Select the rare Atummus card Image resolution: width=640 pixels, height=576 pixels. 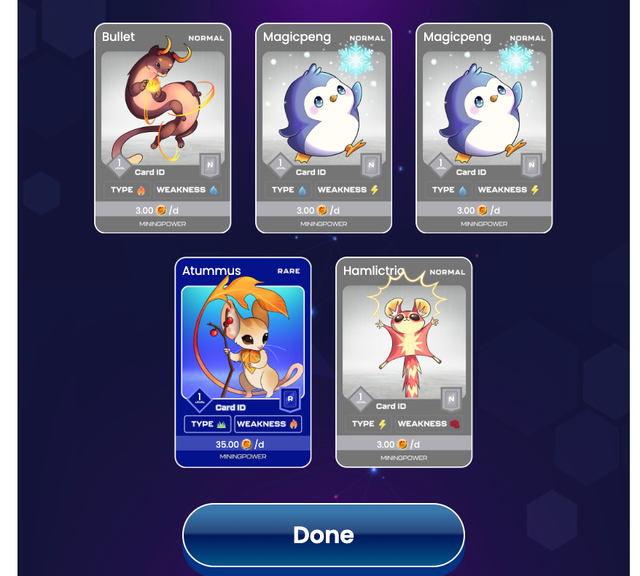pyautogui.click(x=243, y=362)
